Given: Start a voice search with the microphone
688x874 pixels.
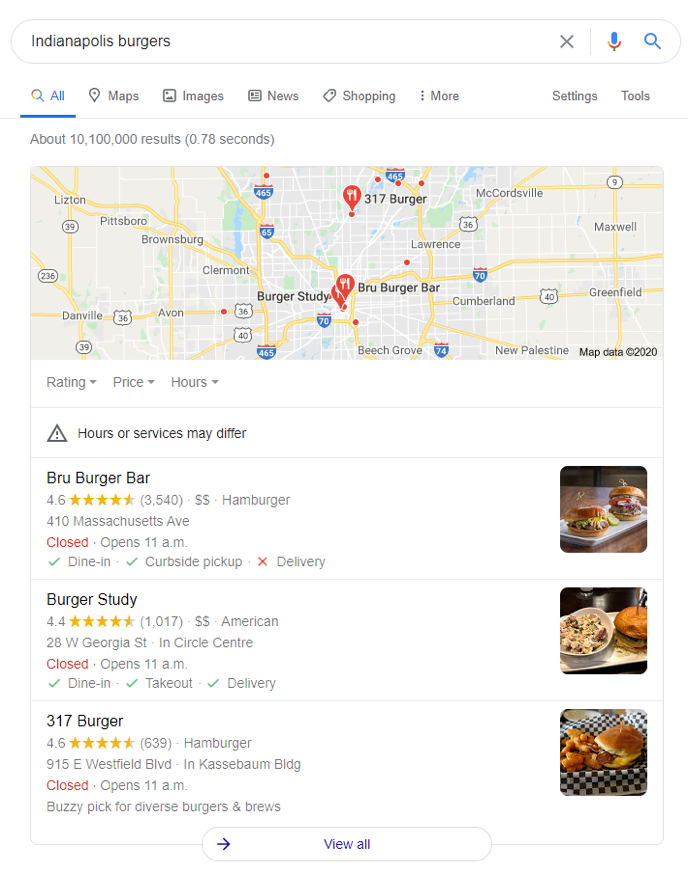Looking at the screenshot, I should (x=614, y=41).
